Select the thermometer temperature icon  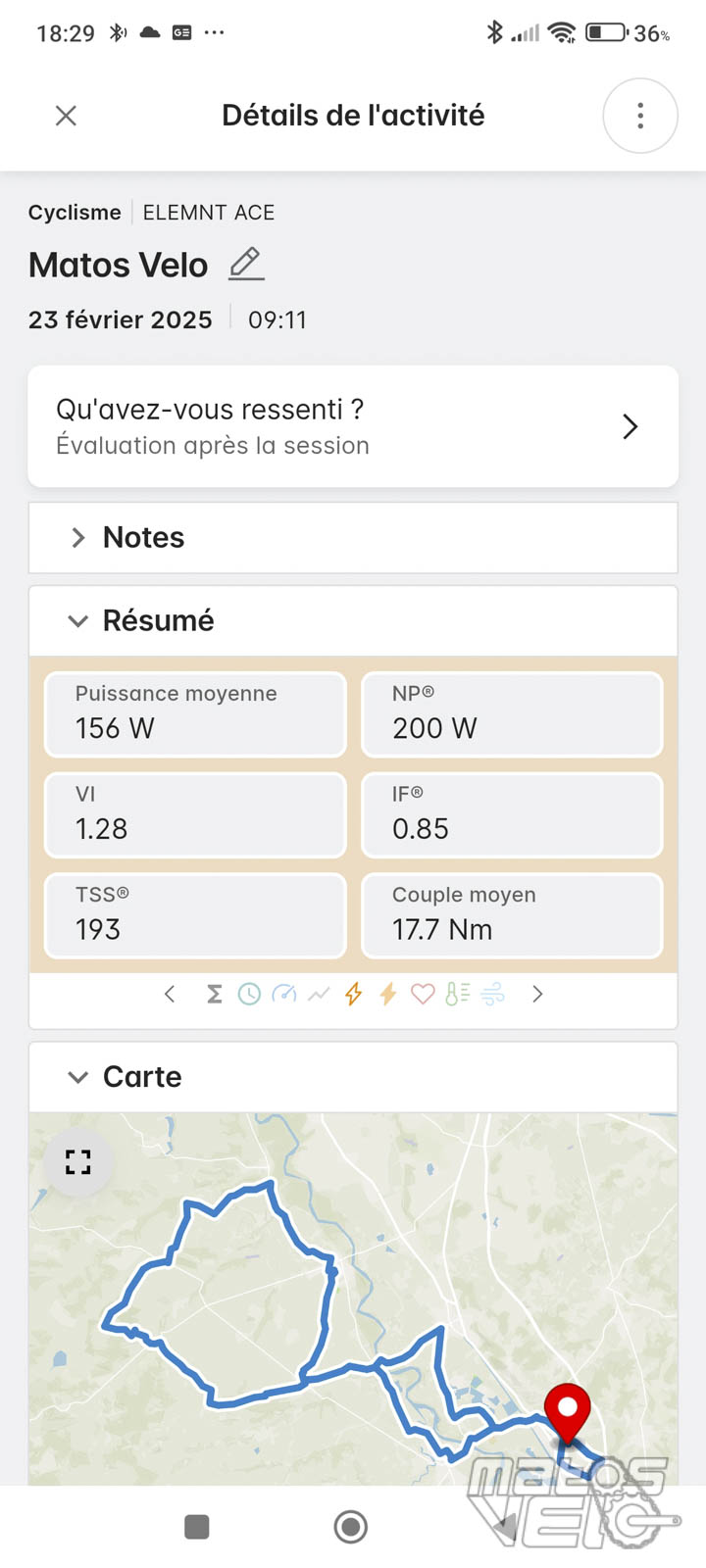(457, 994)
